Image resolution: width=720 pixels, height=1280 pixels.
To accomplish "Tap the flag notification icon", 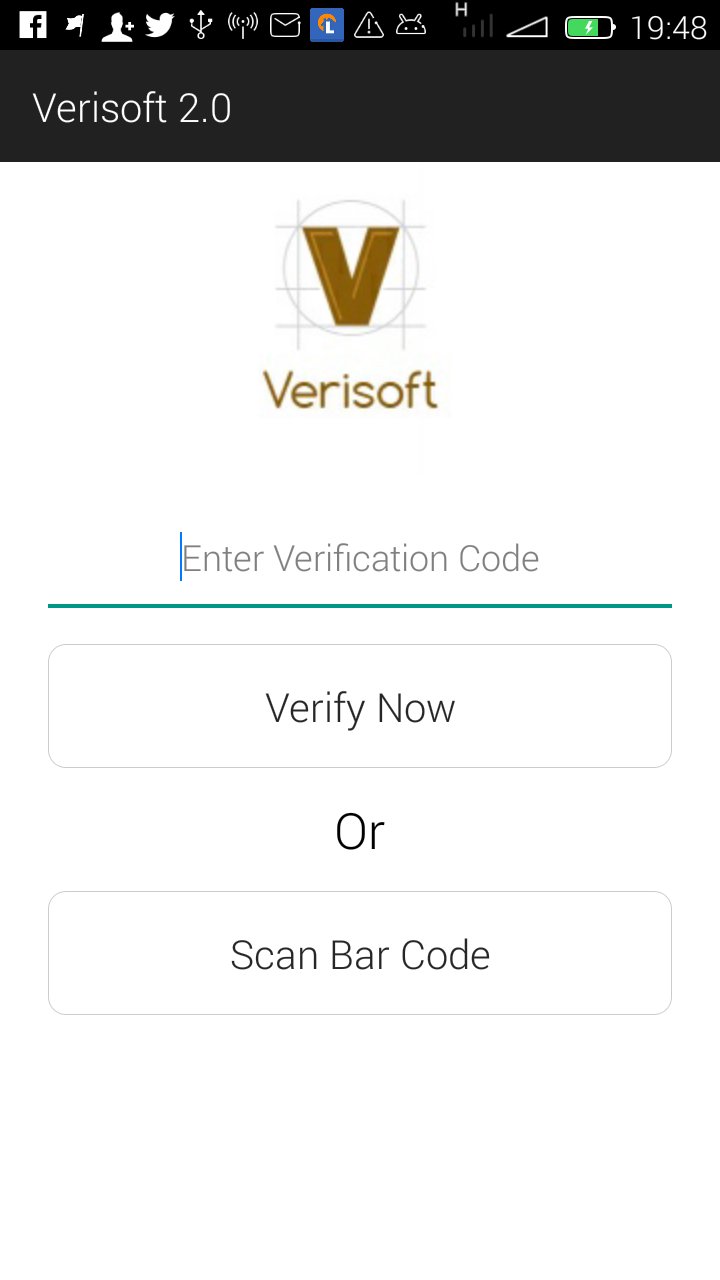I will tap(73, 23).
